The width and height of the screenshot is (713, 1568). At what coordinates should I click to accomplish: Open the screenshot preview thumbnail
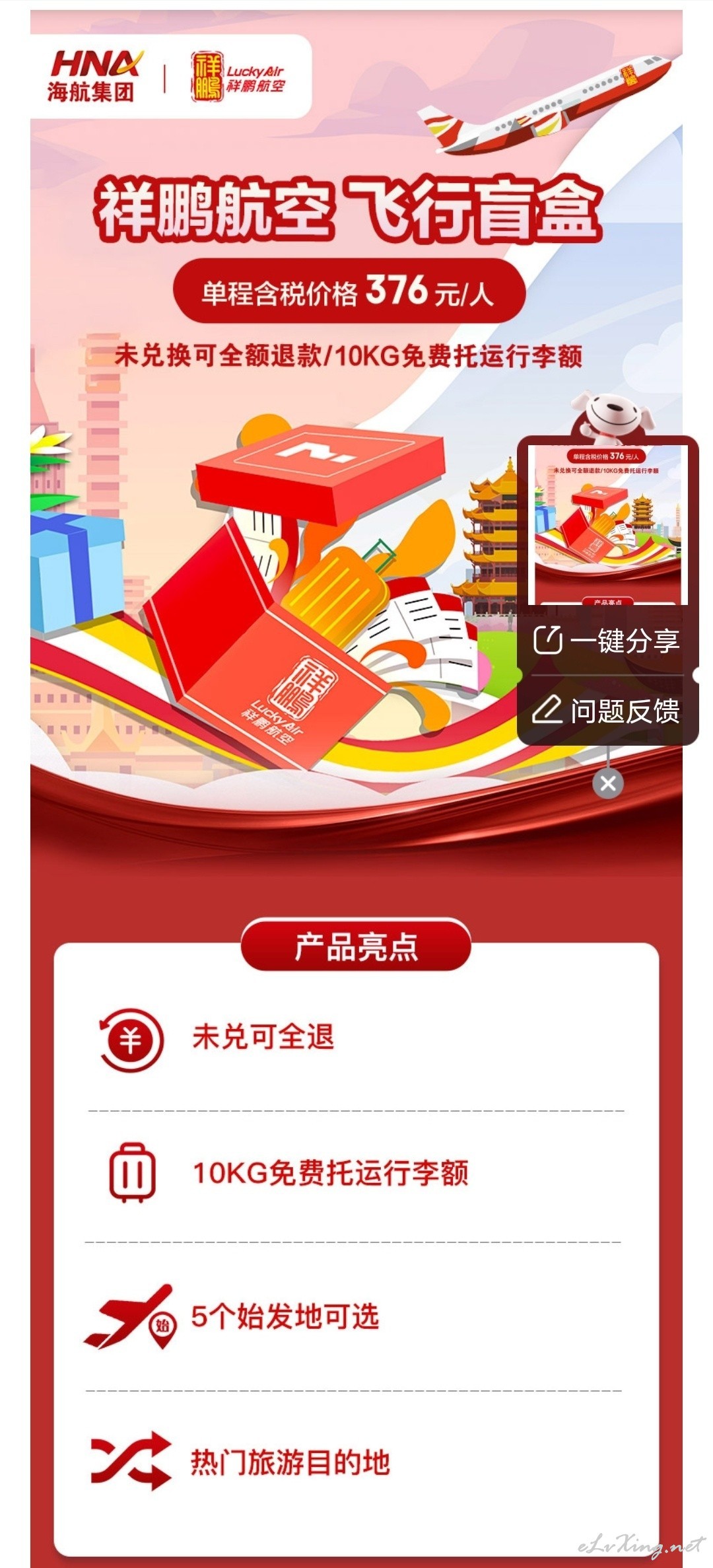tap(608, 525)
